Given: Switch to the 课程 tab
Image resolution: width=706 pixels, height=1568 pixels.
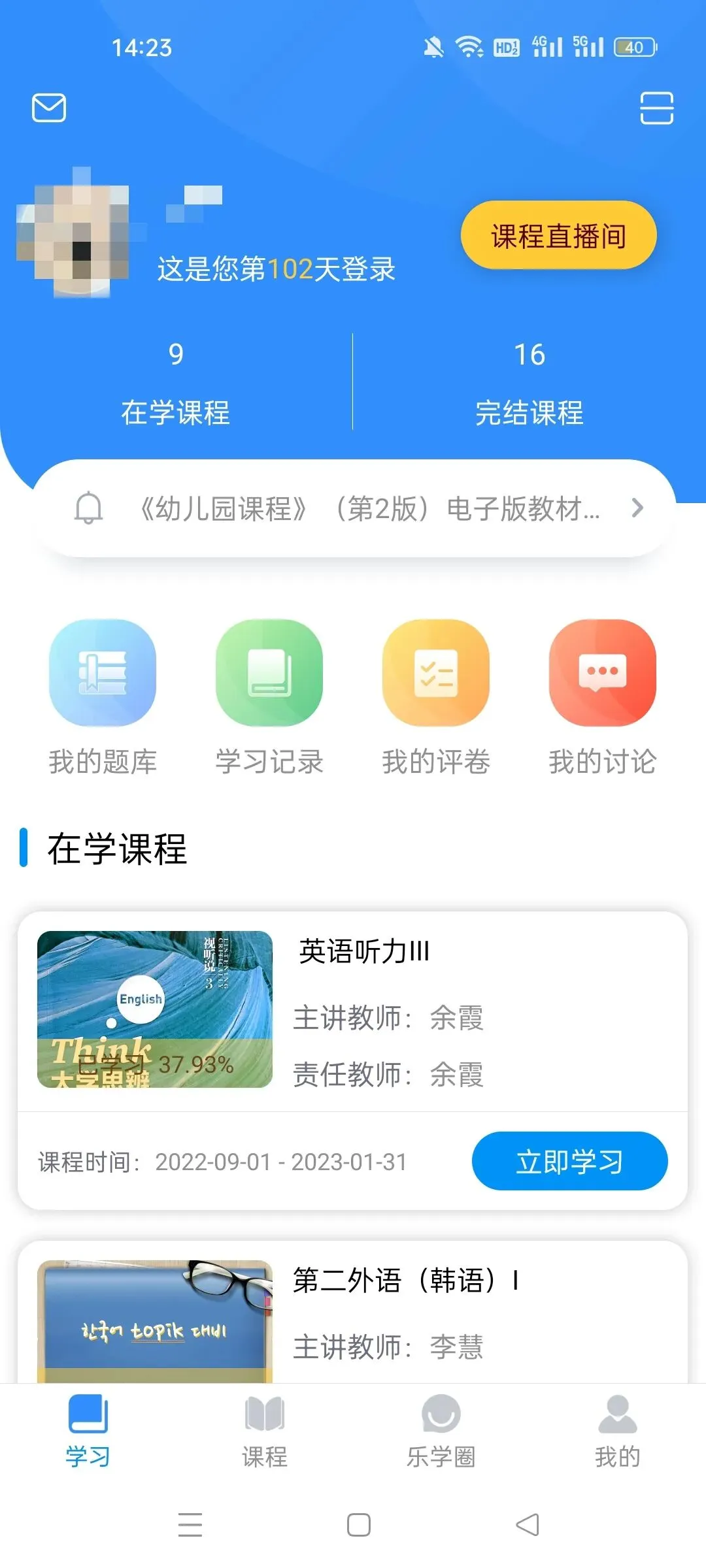Looking at the screenshot, I should click(264, 1431).
